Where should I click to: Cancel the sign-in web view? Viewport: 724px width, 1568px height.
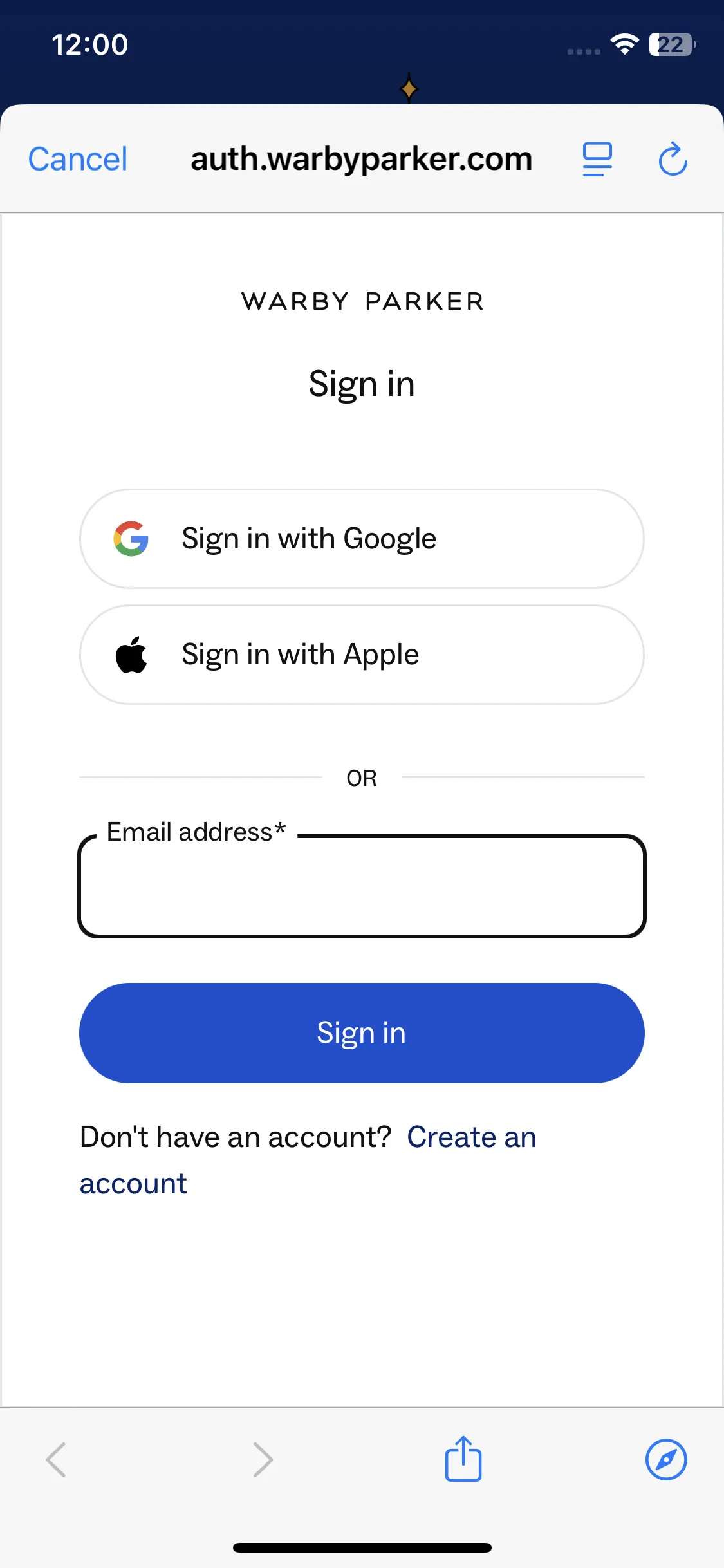[78, 159]
